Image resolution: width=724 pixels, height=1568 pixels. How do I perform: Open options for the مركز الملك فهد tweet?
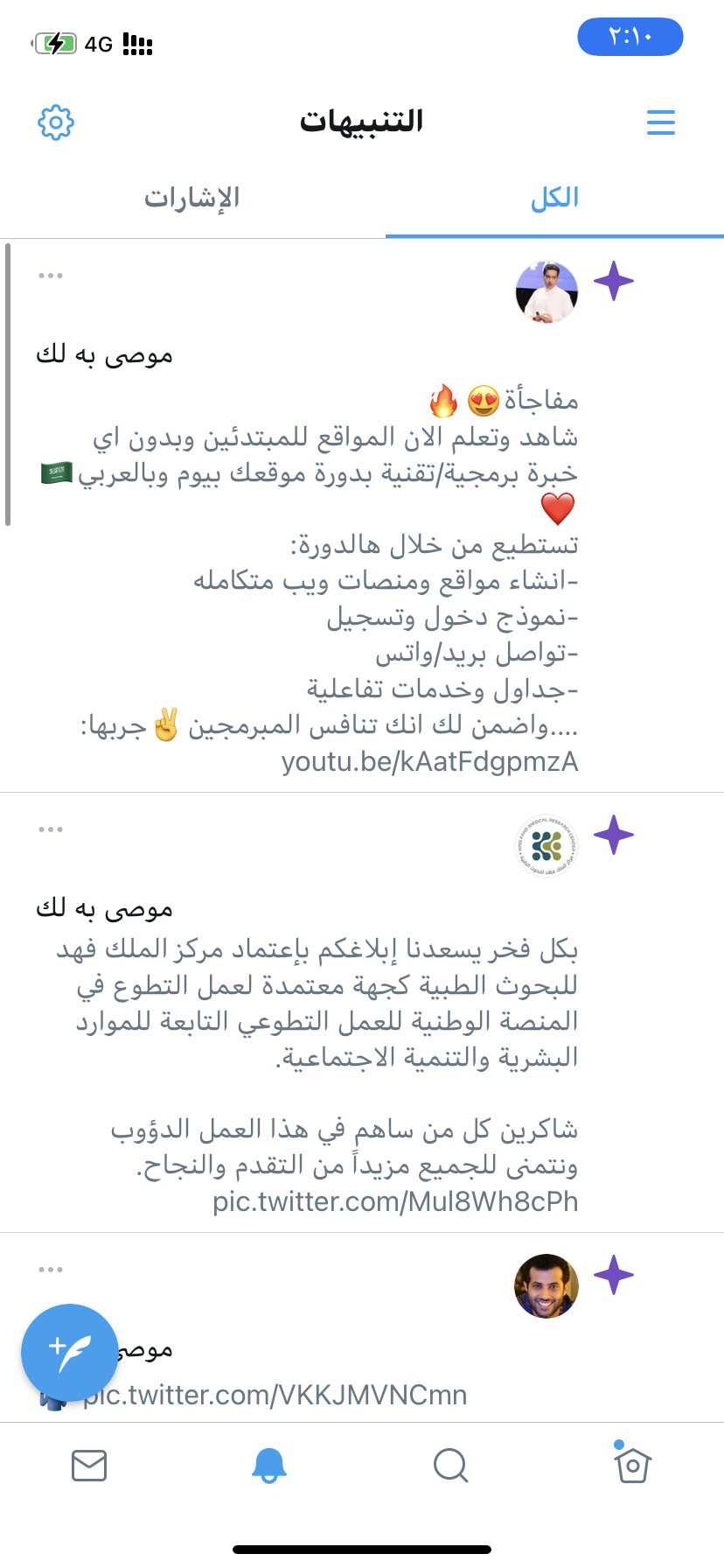tap(51, 829)
